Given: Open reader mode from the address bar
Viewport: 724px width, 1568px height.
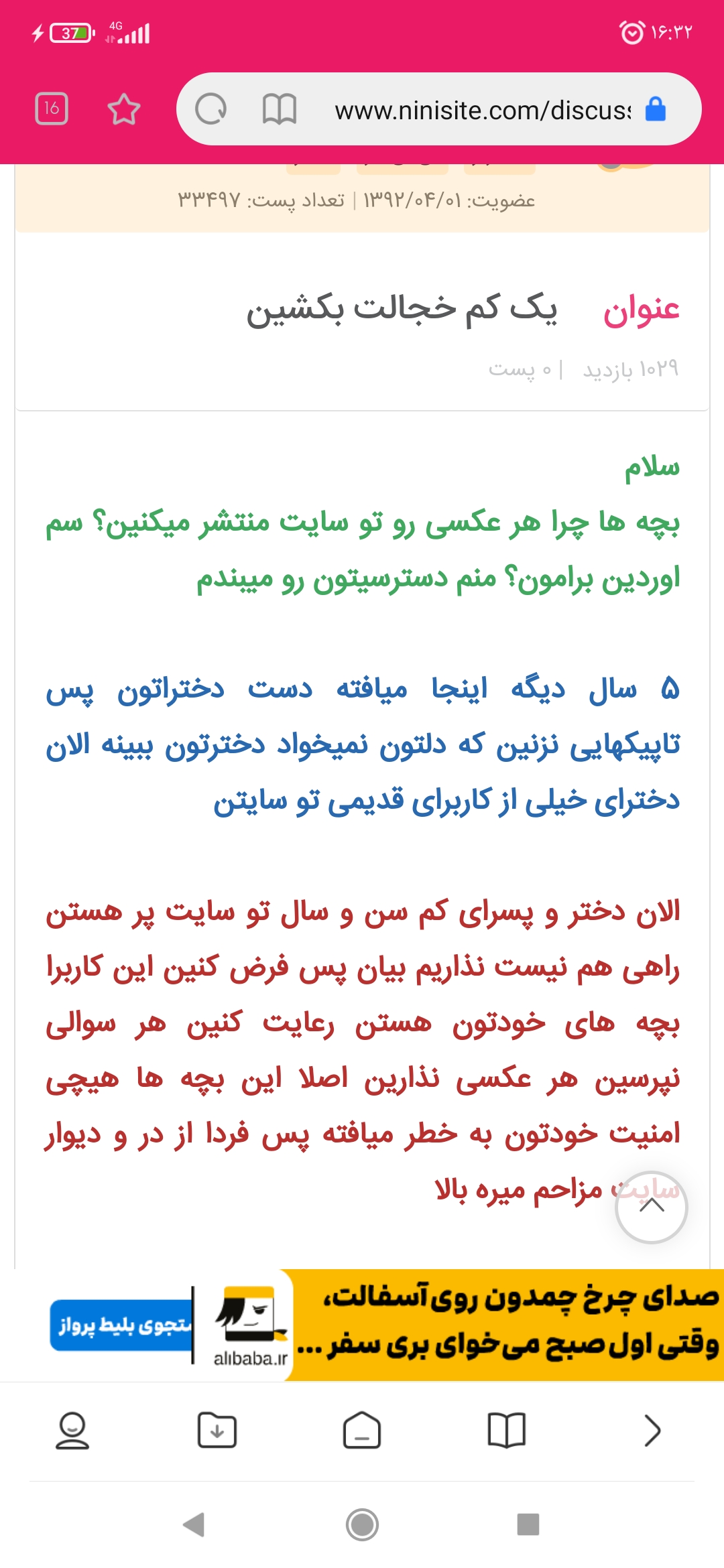Looking at the screenshot, I should coord(279,109).
